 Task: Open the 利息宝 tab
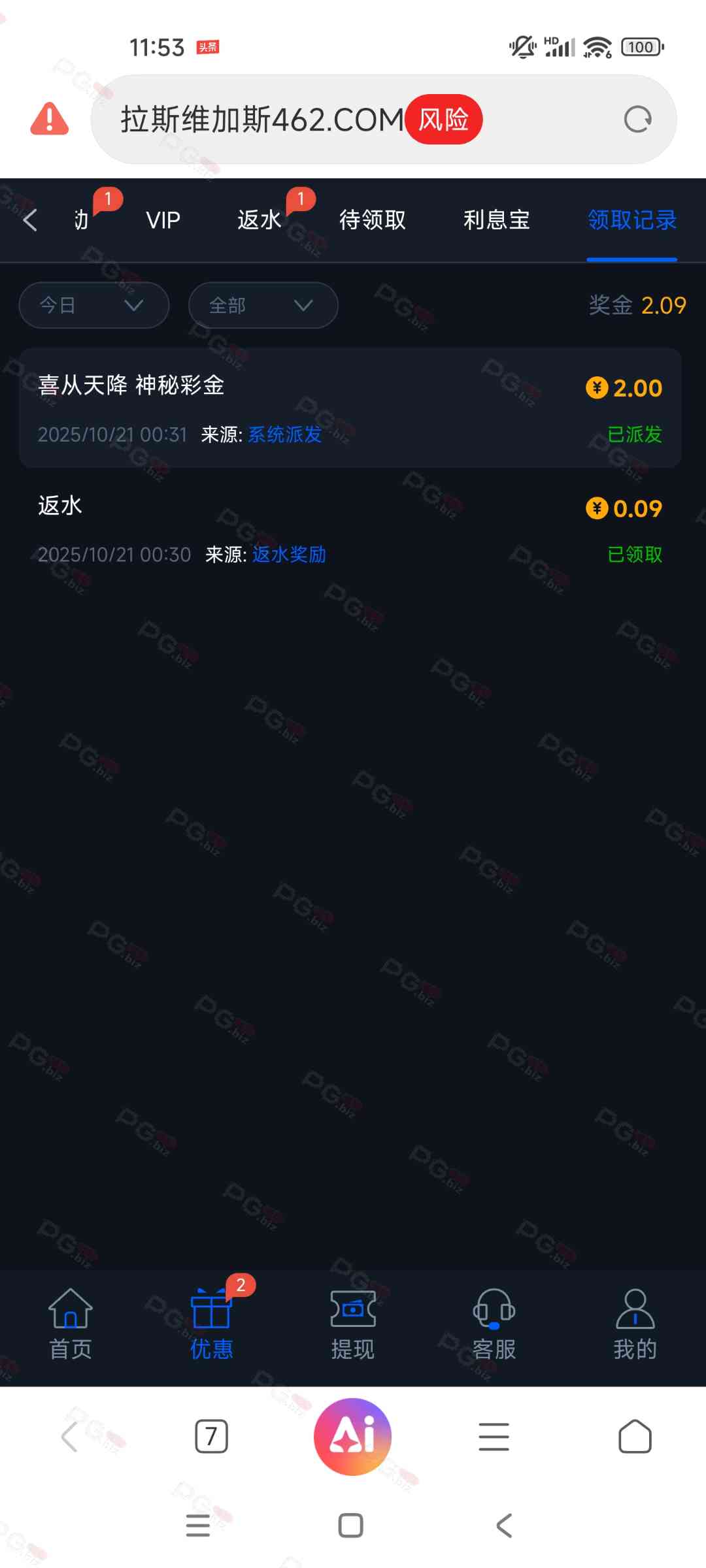click(497, 220)
